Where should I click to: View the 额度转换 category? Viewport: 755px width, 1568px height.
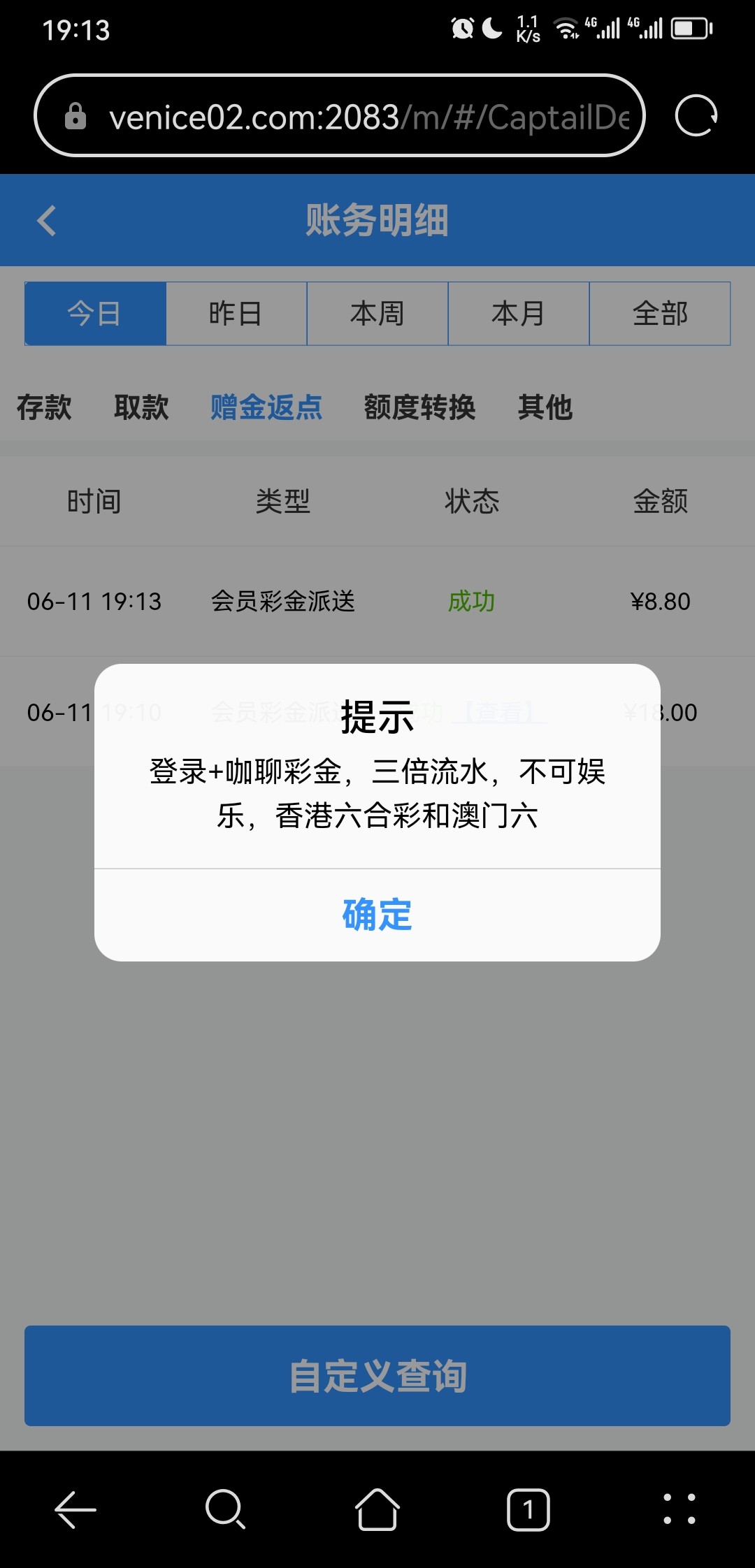[419, 407]
